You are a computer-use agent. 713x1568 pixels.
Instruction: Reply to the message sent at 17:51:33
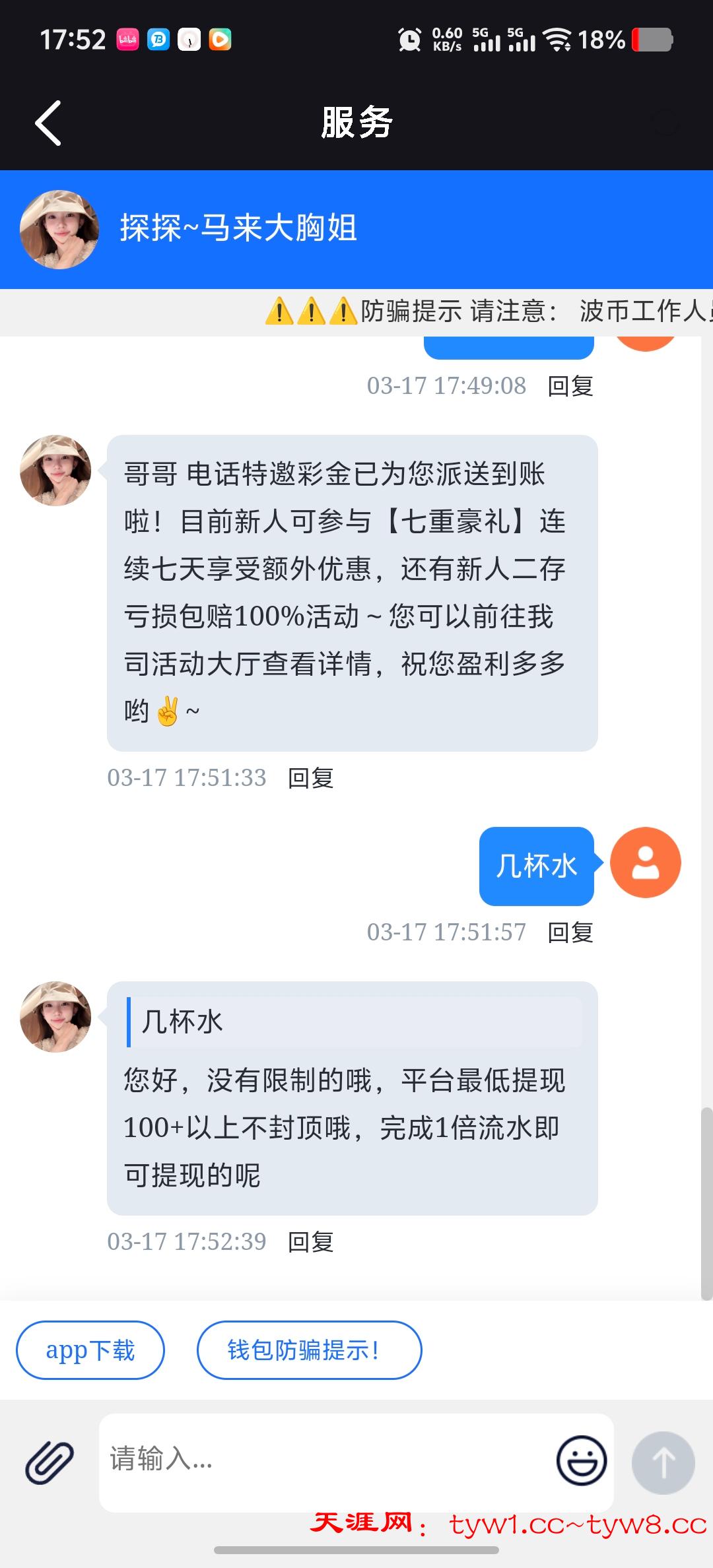coord(311,778)
